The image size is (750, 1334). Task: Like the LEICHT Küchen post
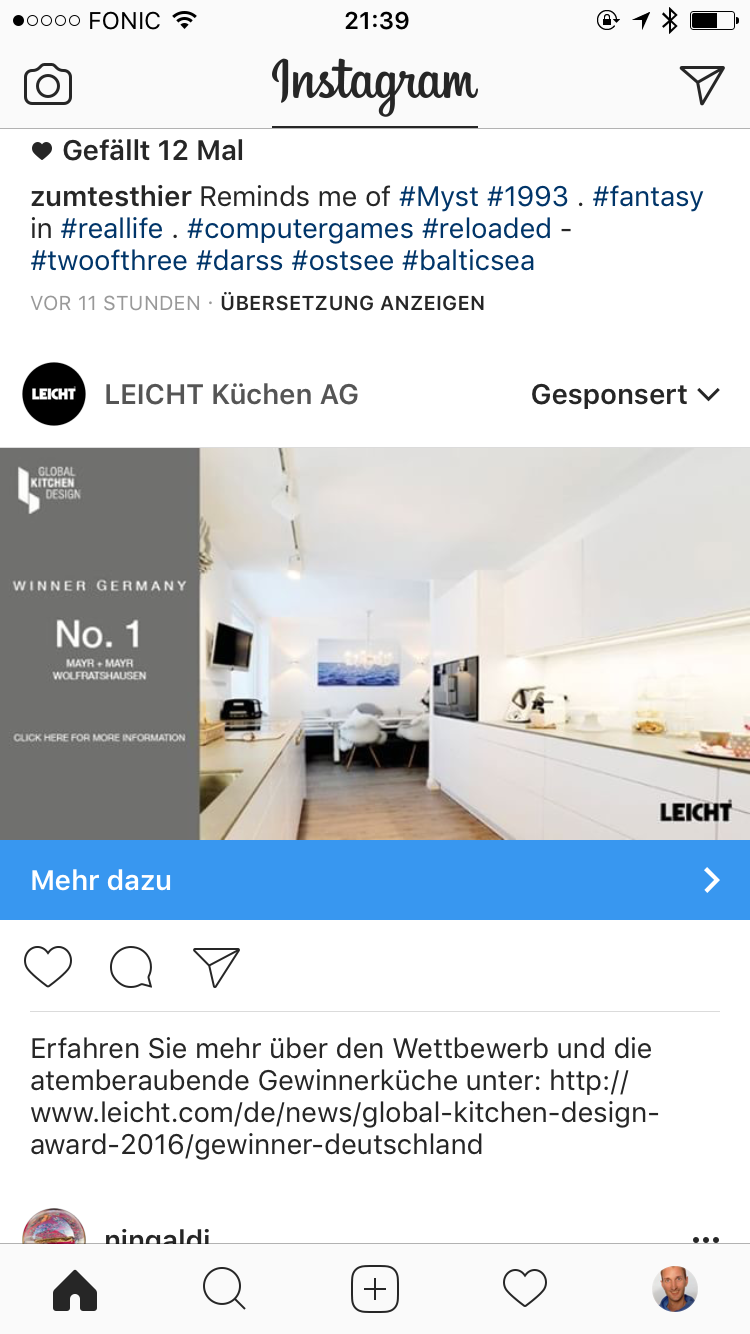click(48, 967)
